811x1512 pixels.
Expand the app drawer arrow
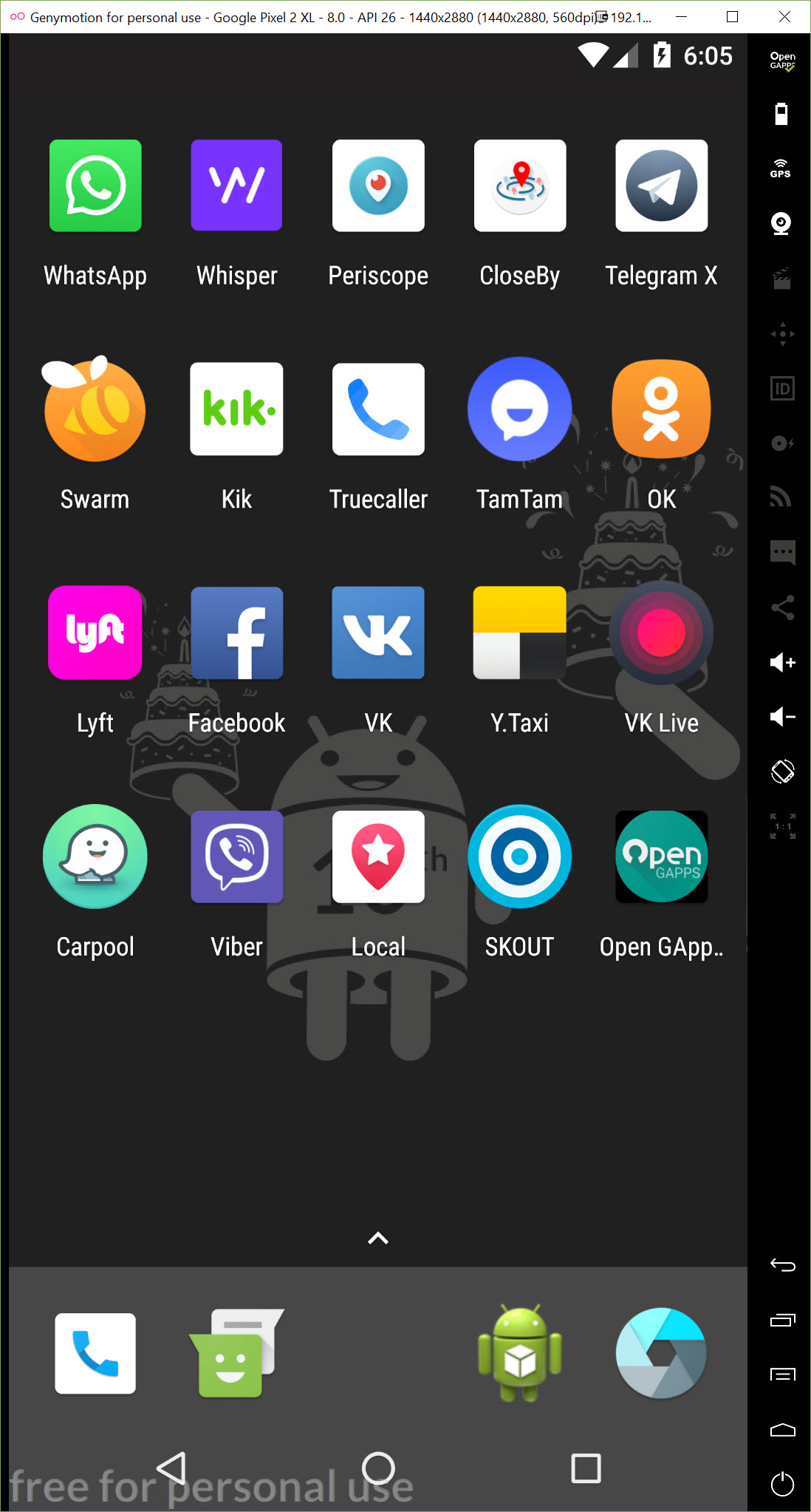click(x=378, y=1238)
